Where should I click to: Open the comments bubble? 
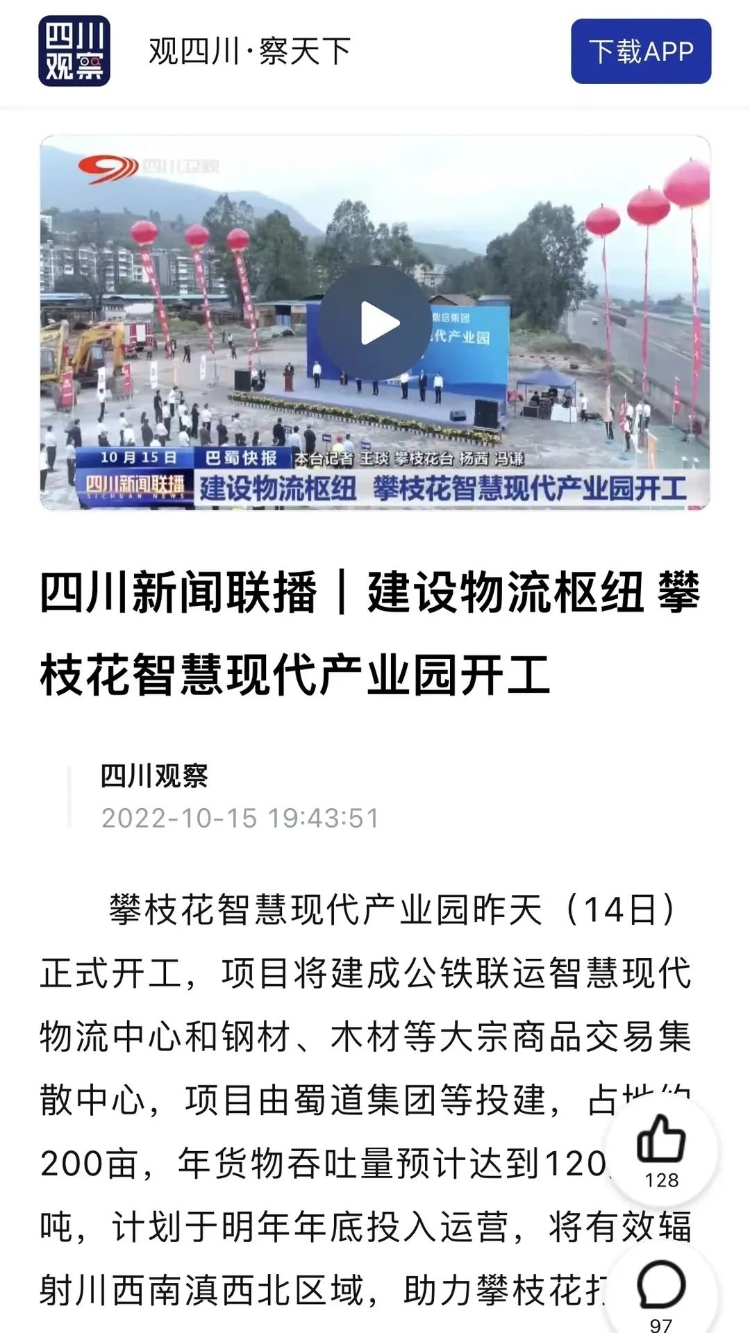pyautogui.click(x=661, y=1286)
